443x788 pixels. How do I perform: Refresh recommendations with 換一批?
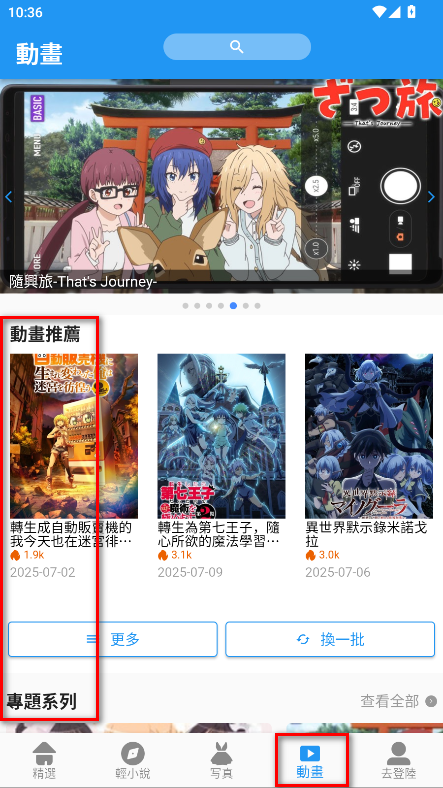pos(330,639)
